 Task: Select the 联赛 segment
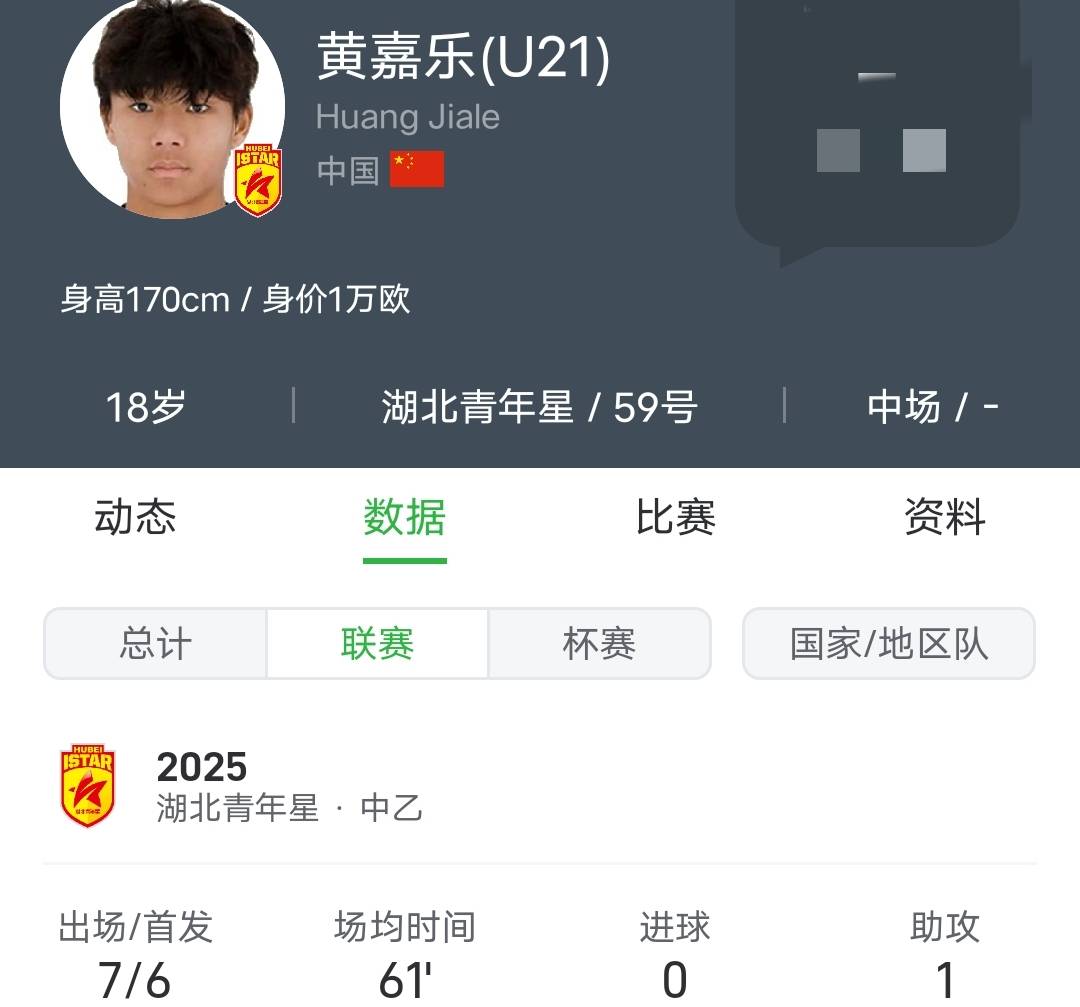[x=377, y=644]
